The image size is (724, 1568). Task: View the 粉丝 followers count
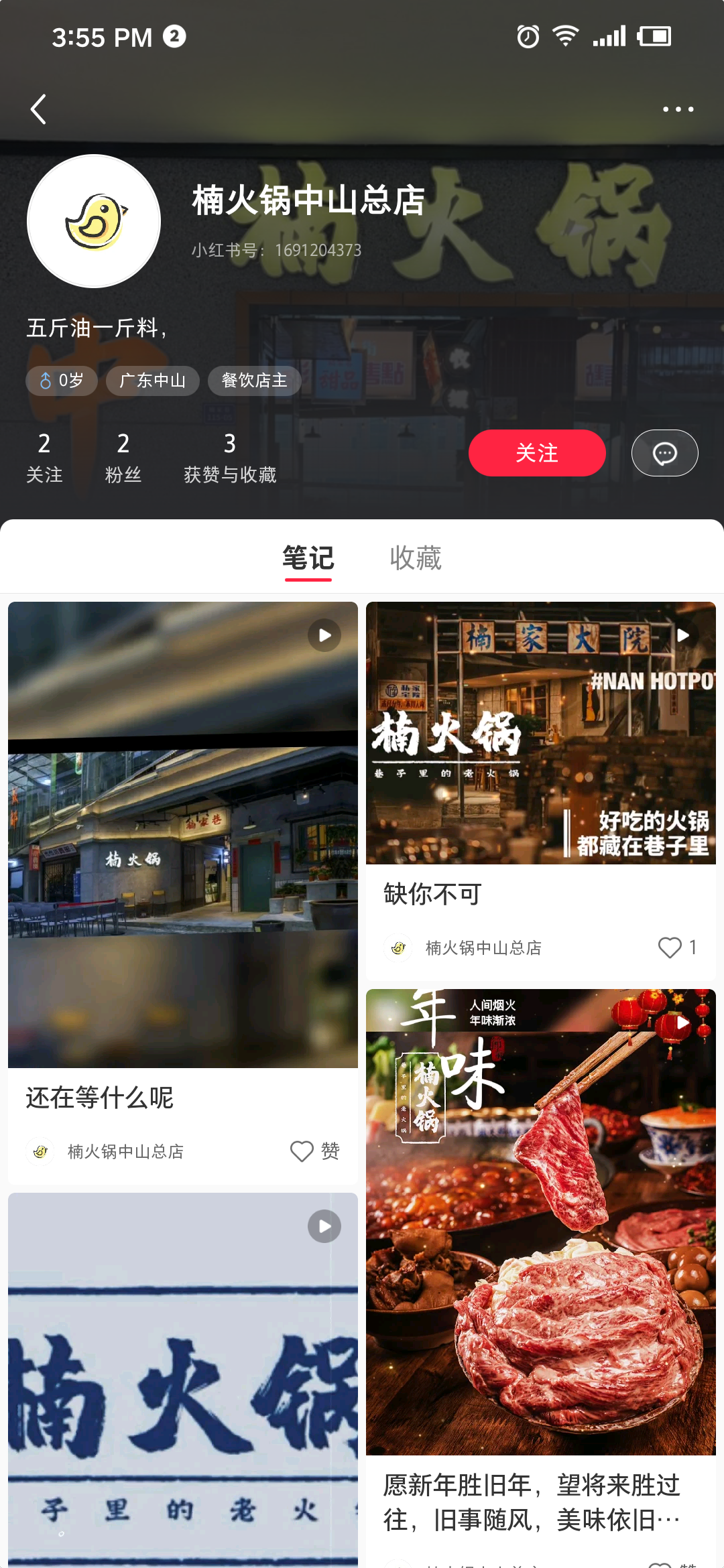click(x=123, y=458)
